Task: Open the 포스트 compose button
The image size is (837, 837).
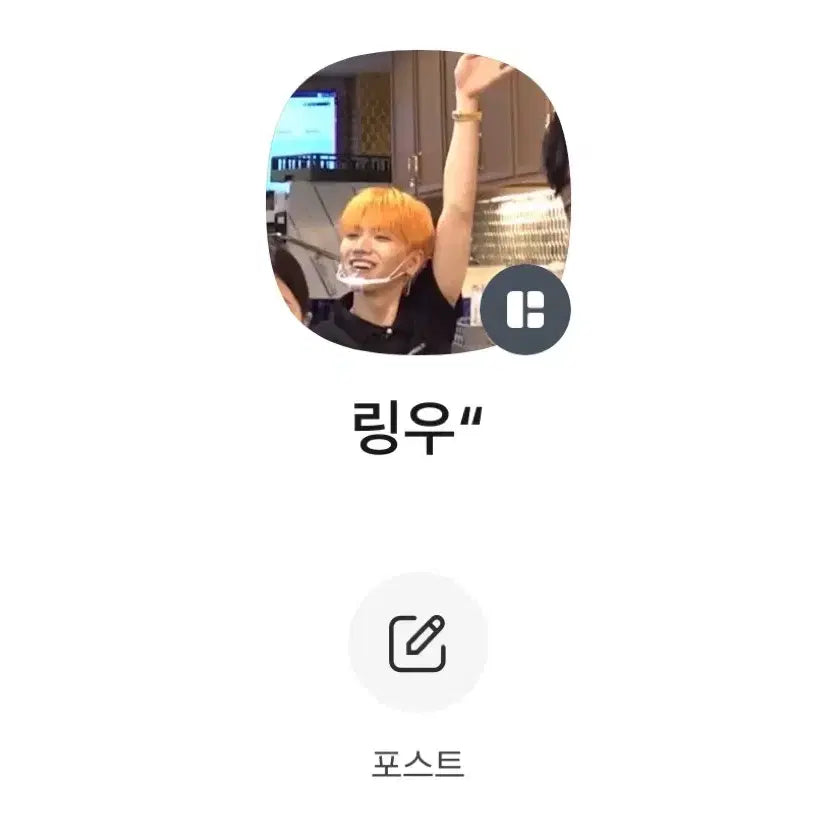Action: pos(418,643)
